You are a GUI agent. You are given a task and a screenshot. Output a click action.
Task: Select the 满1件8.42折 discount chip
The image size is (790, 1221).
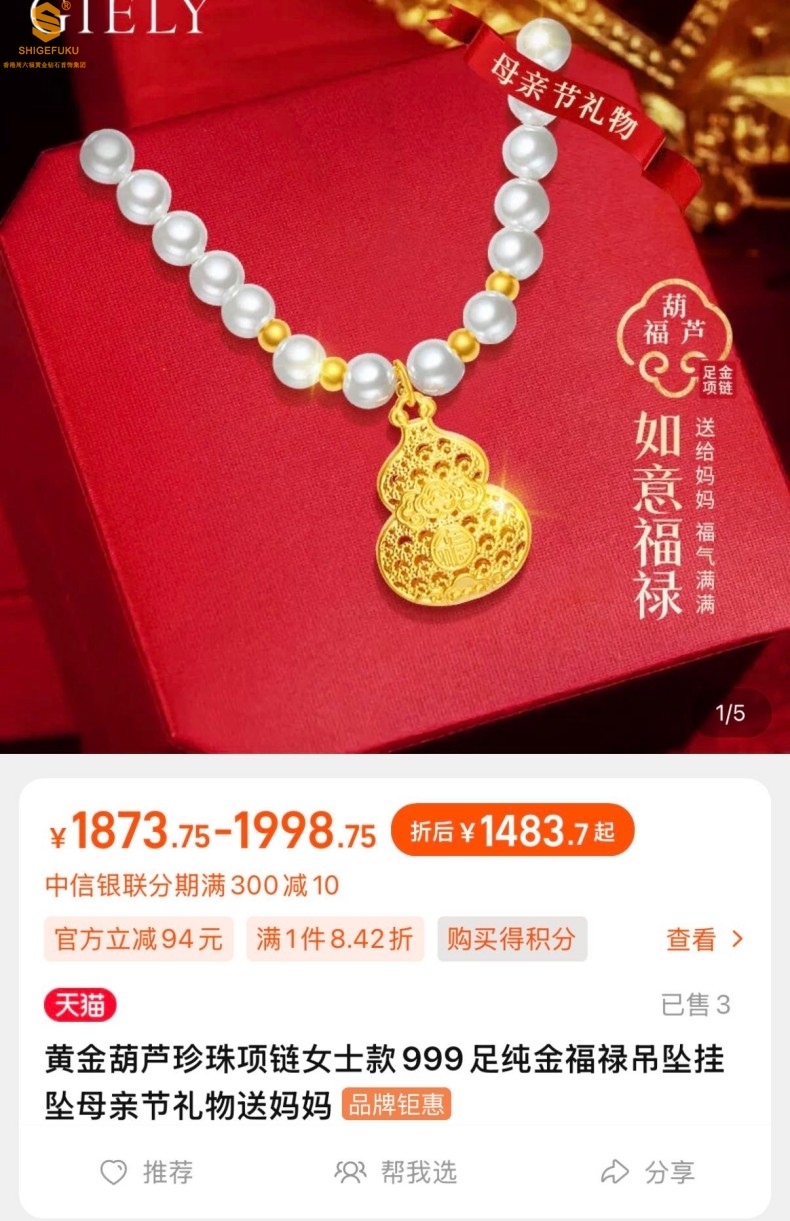335,939
